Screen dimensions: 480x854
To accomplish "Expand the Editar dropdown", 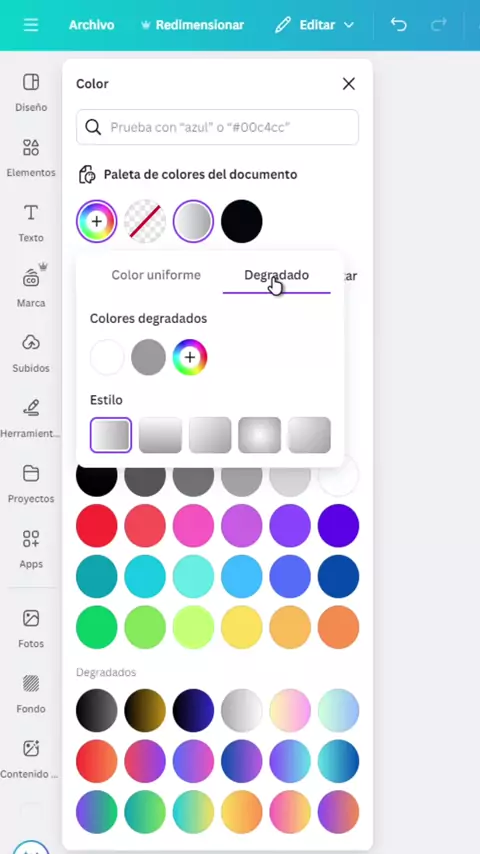I will pos(314,25).
